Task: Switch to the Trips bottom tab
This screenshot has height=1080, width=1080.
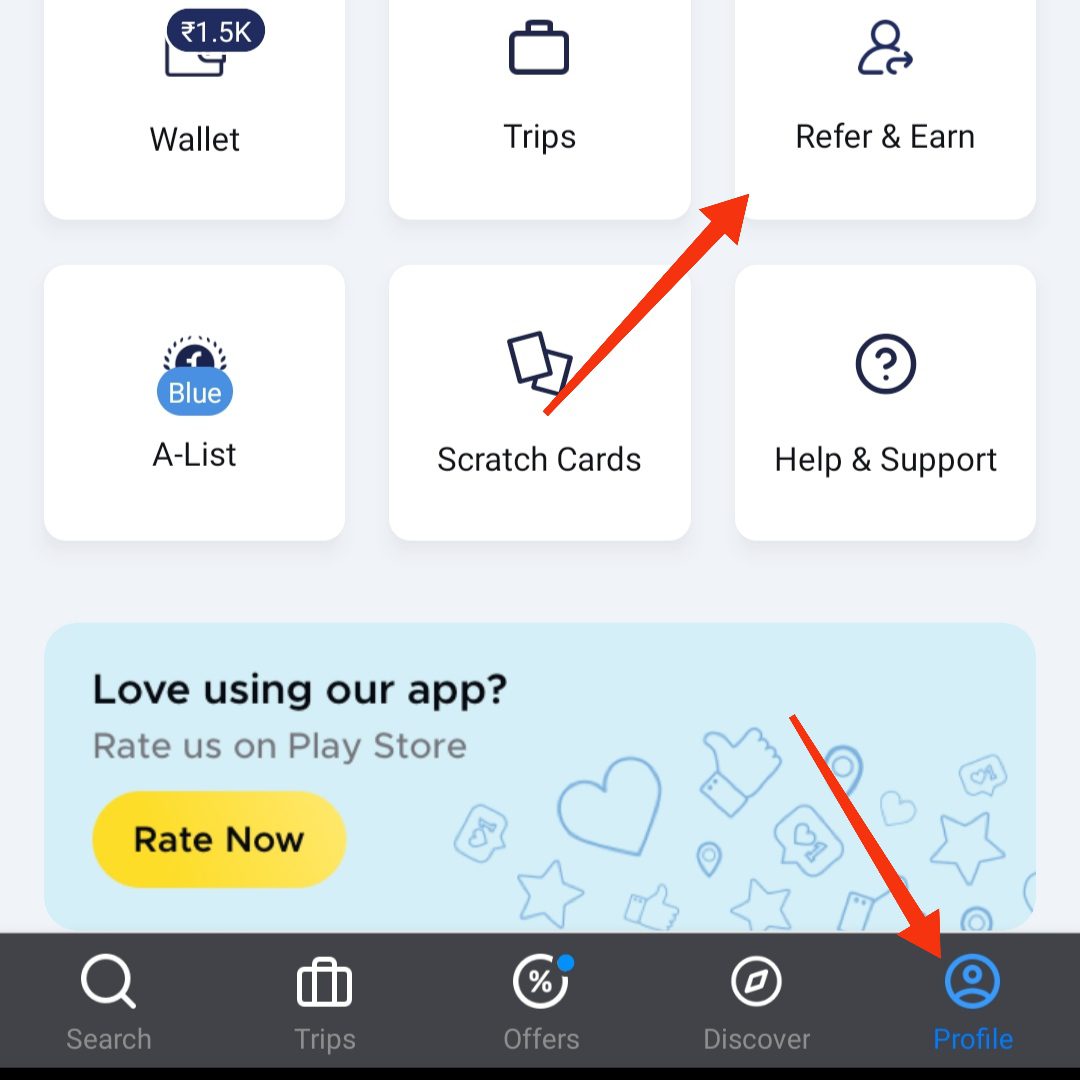Action: [324, 1003]
